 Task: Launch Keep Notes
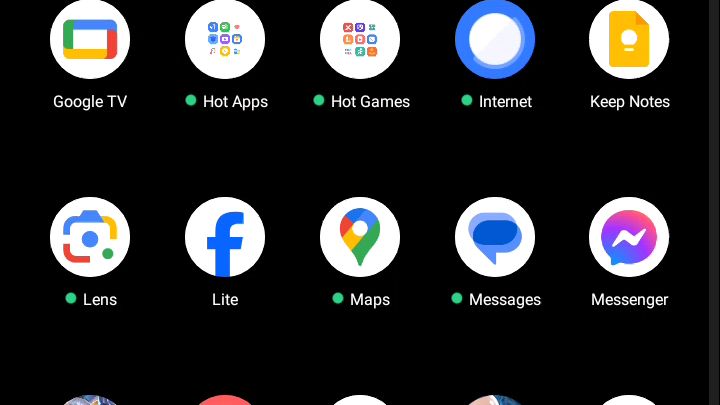(629, 40)
